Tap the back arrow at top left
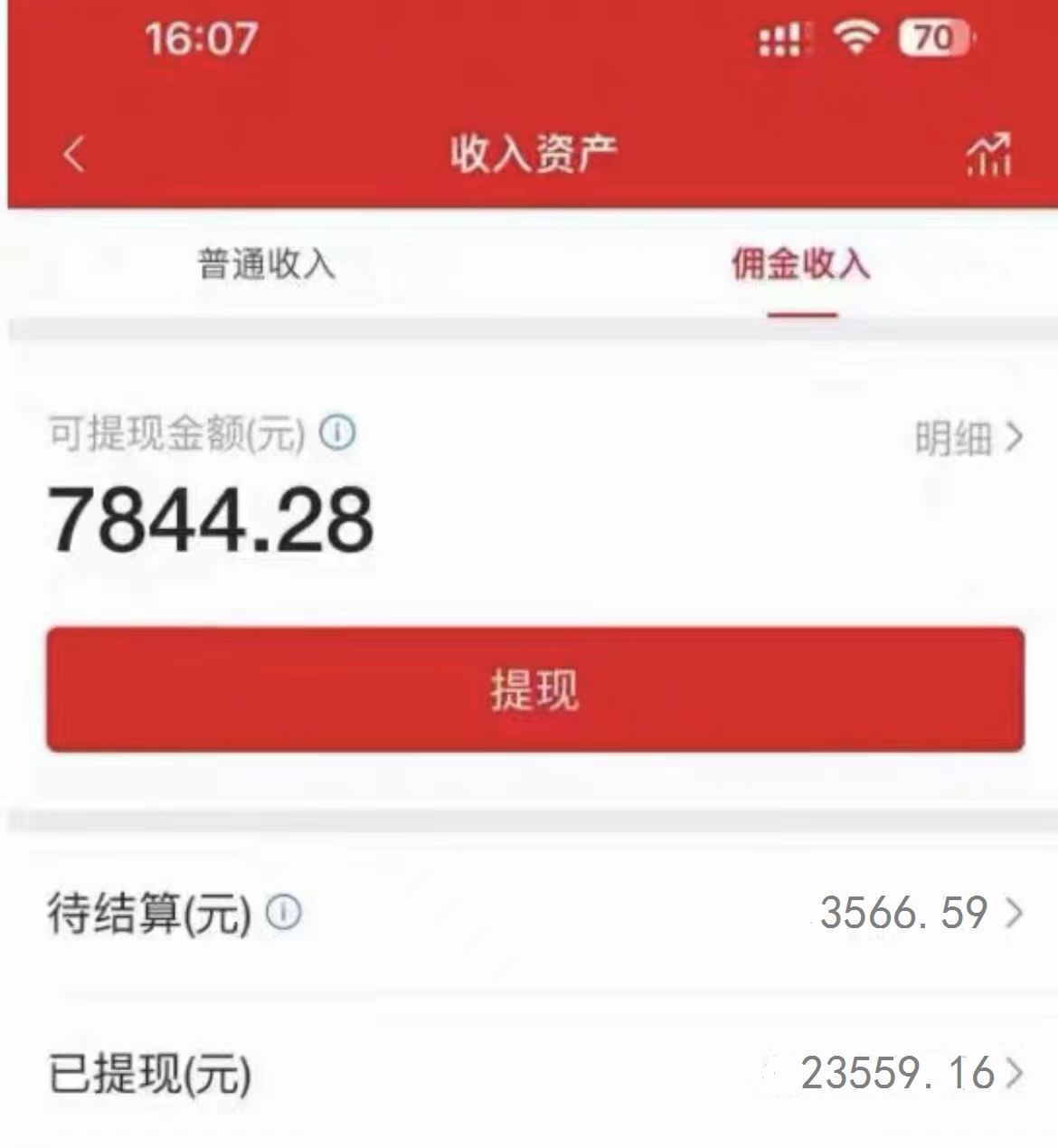The image size is (1058, 1148). point(74,154)
